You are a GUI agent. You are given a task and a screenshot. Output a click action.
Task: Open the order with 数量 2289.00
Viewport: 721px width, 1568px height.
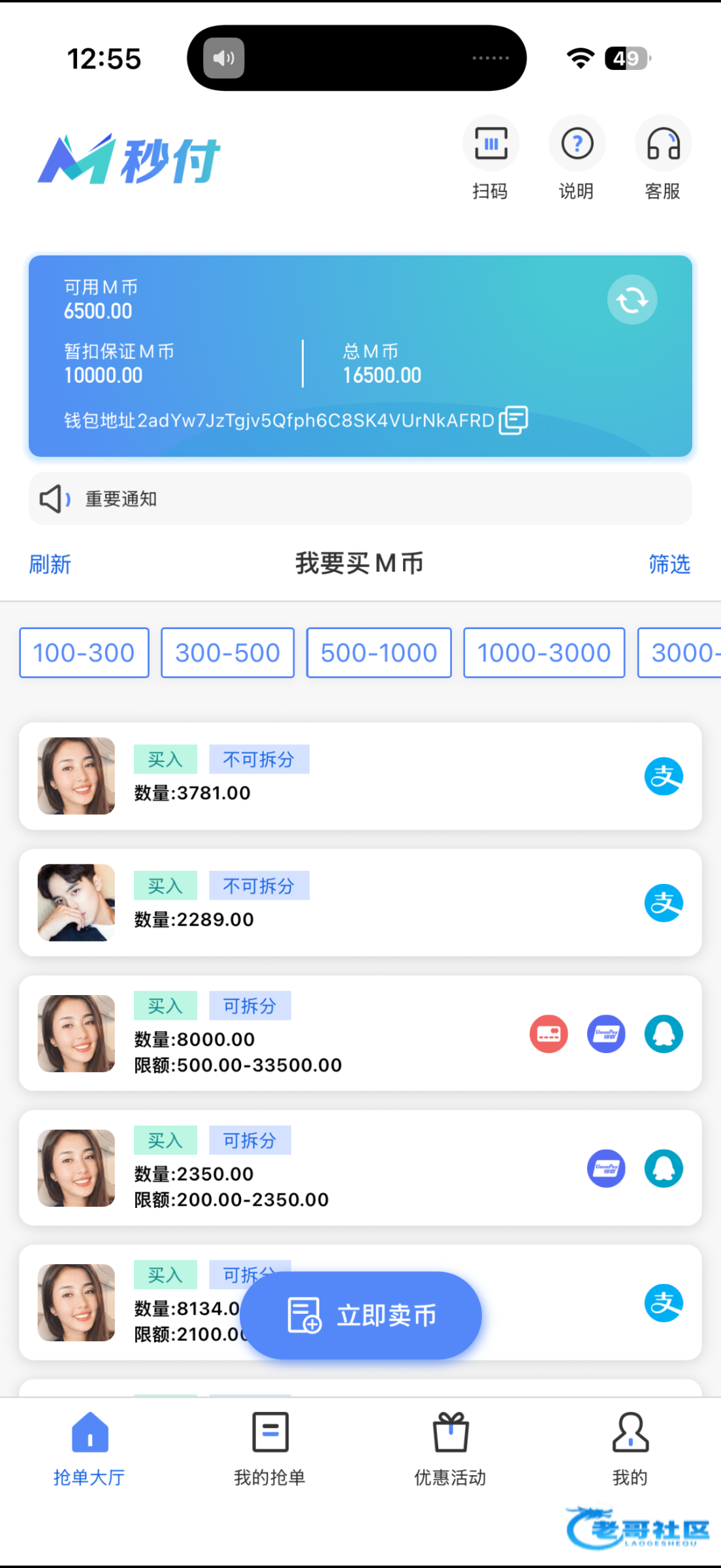coord(360,903)
